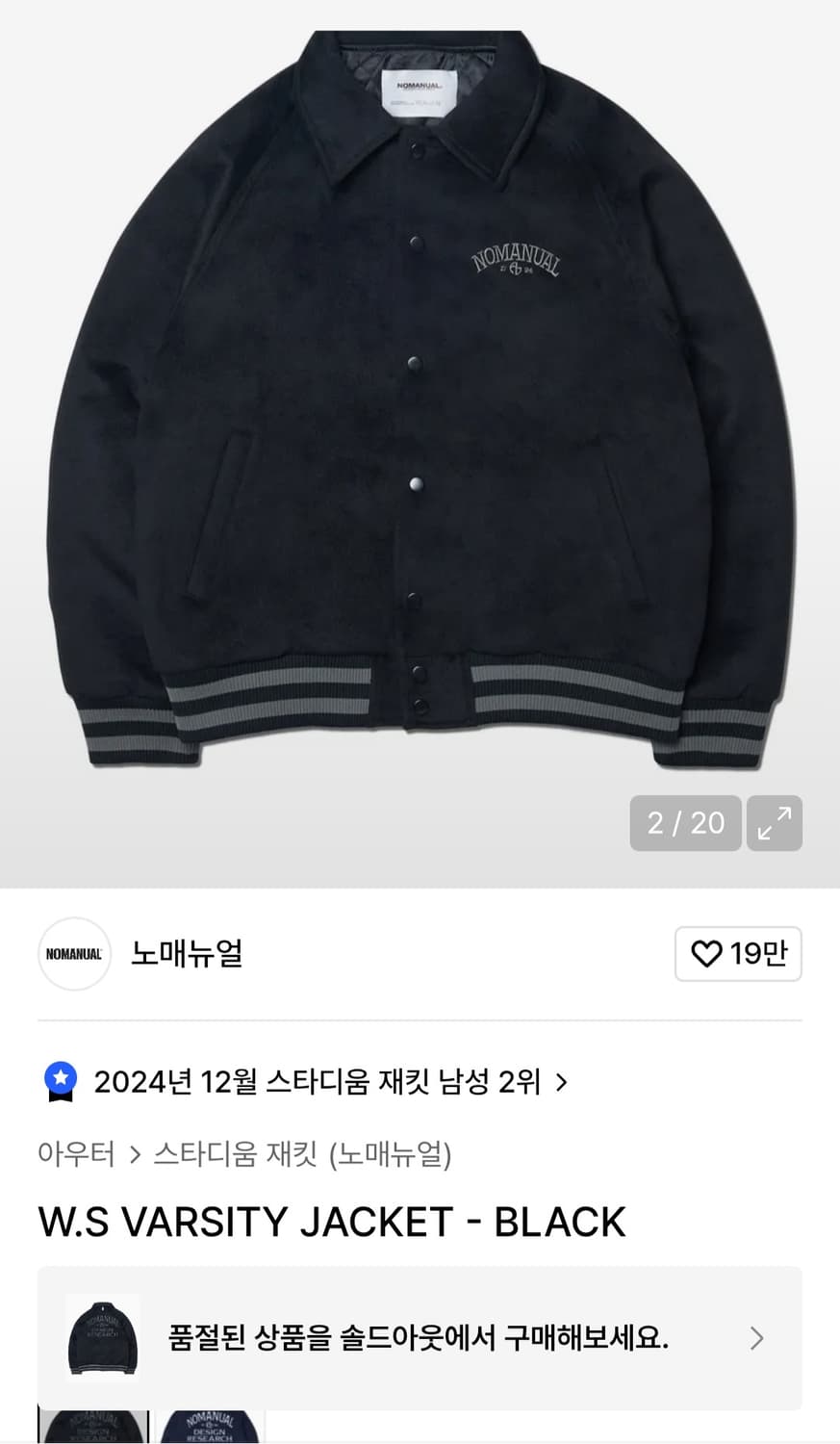
Task: Click the product title W.S VARSITY JACKET - BLACK
Action: (330, 1220)
